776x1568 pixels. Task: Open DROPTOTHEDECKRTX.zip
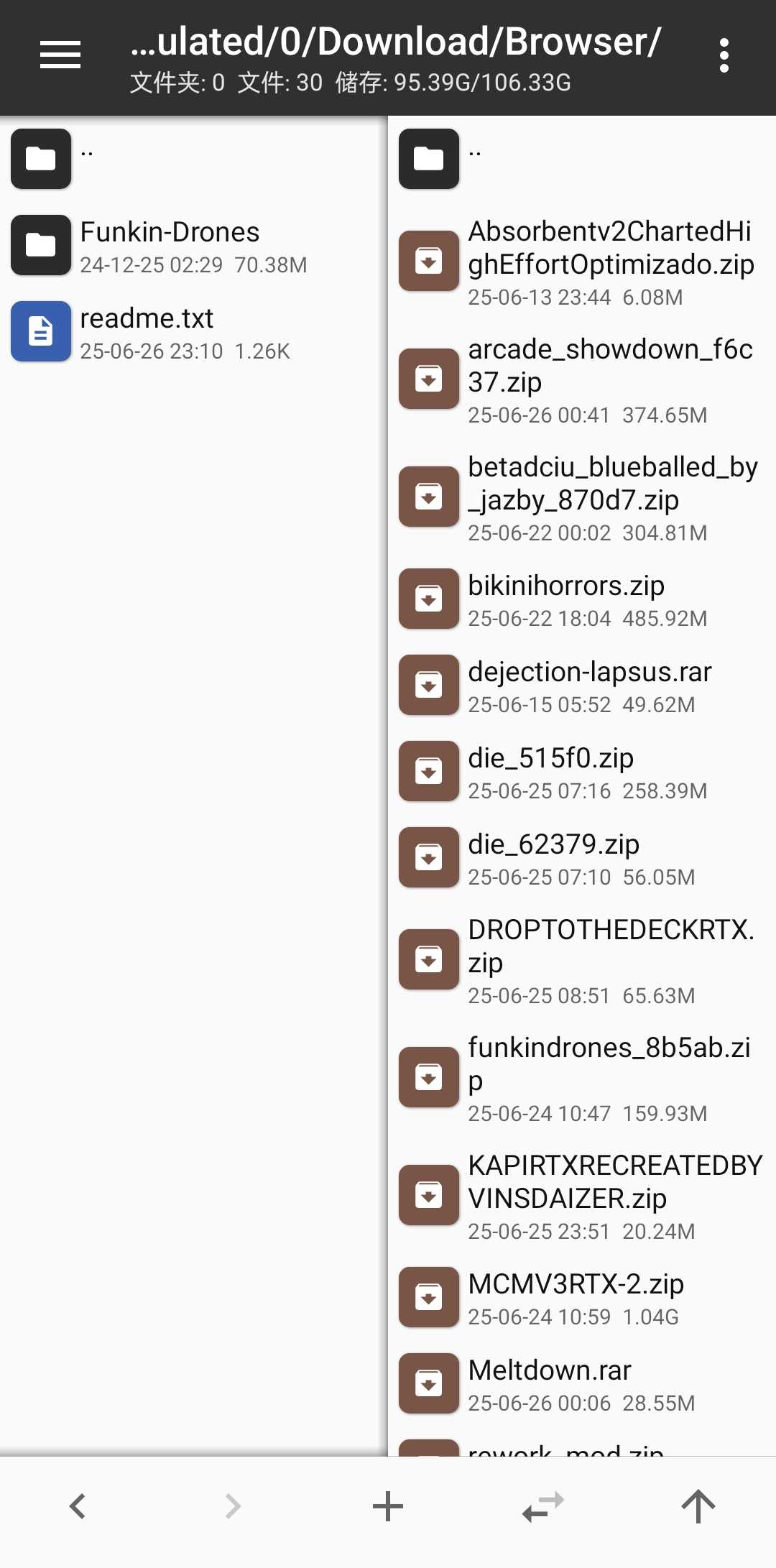(x=582, y=960)
